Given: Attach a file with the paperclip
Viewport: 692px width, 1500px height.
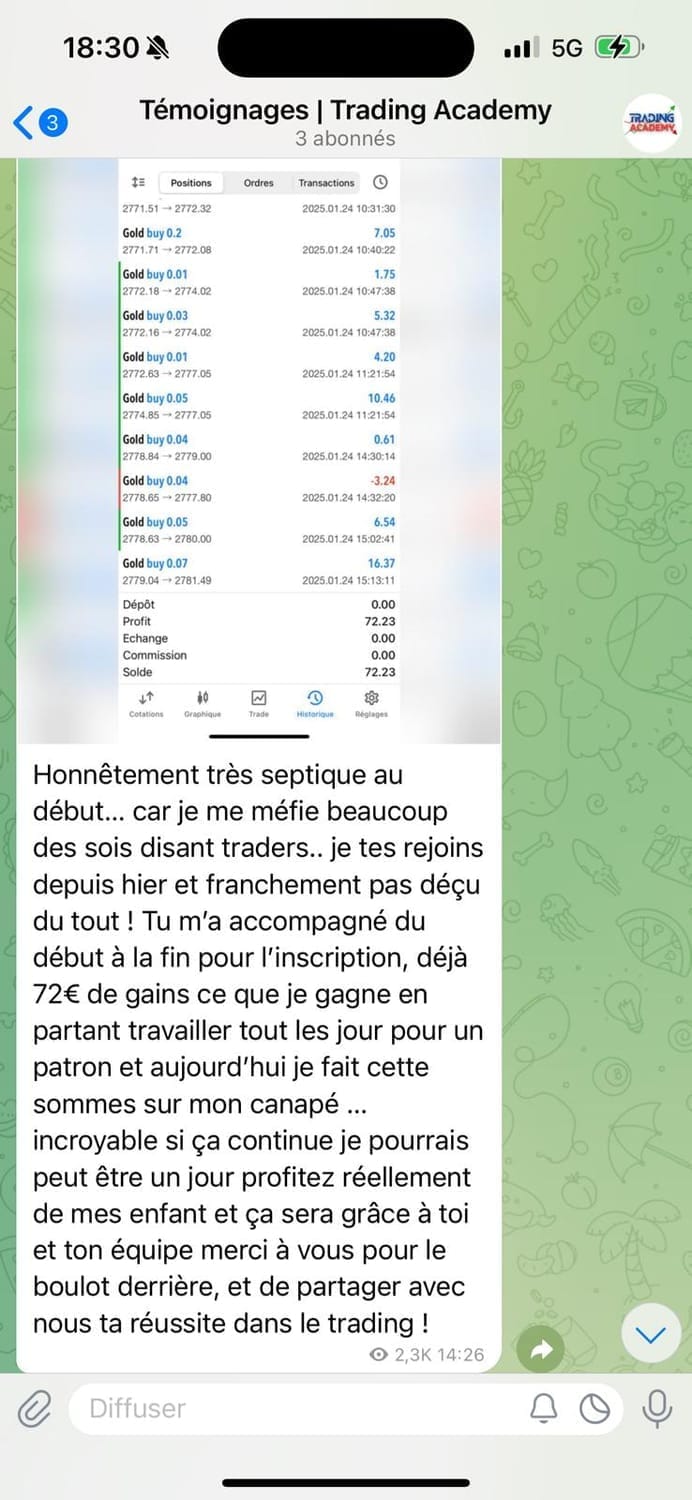Looking at the screenshot, I should click(x=35, y=1409).
